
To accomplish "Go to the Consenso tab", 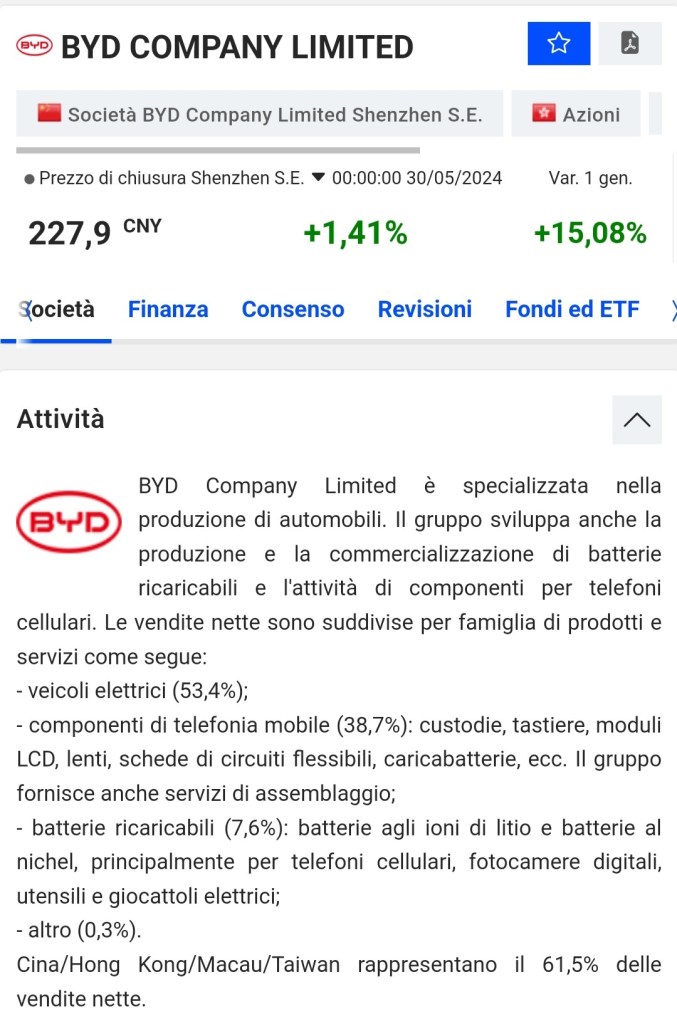I will (x=293, y=309).
